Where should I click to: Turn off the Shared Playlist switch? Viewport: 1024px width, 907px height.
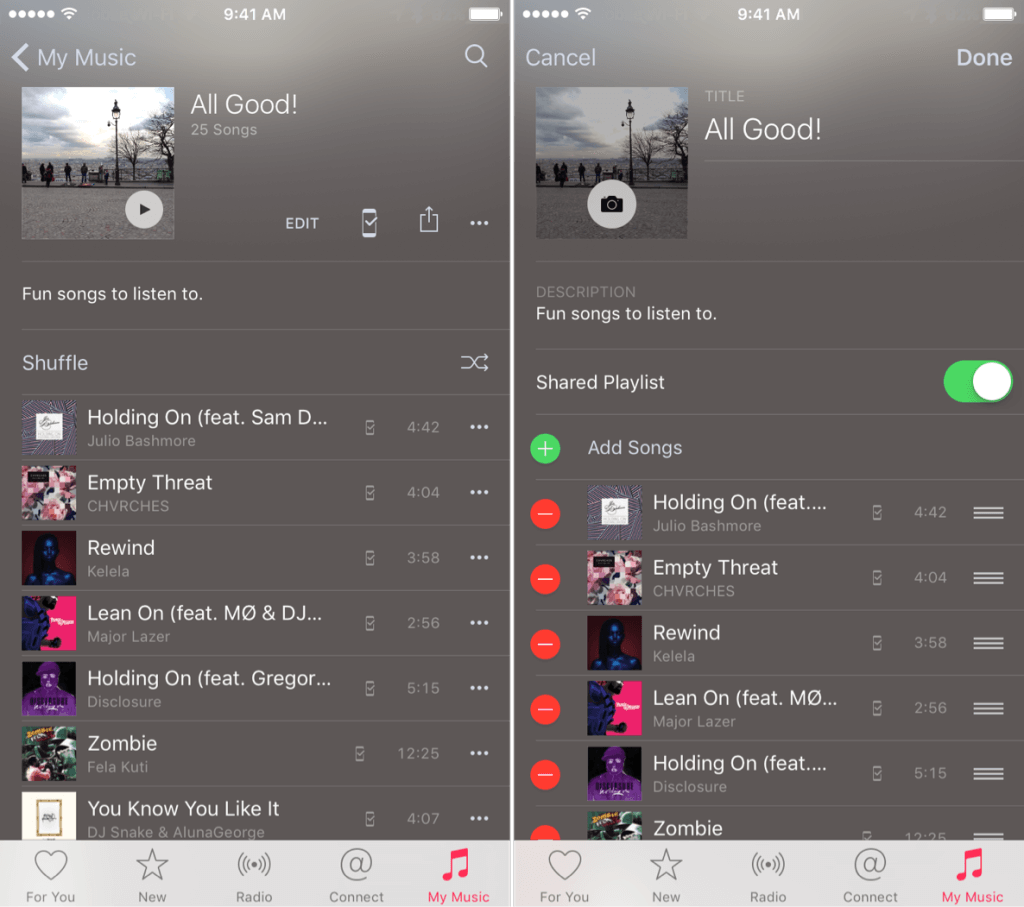(978, 382)
